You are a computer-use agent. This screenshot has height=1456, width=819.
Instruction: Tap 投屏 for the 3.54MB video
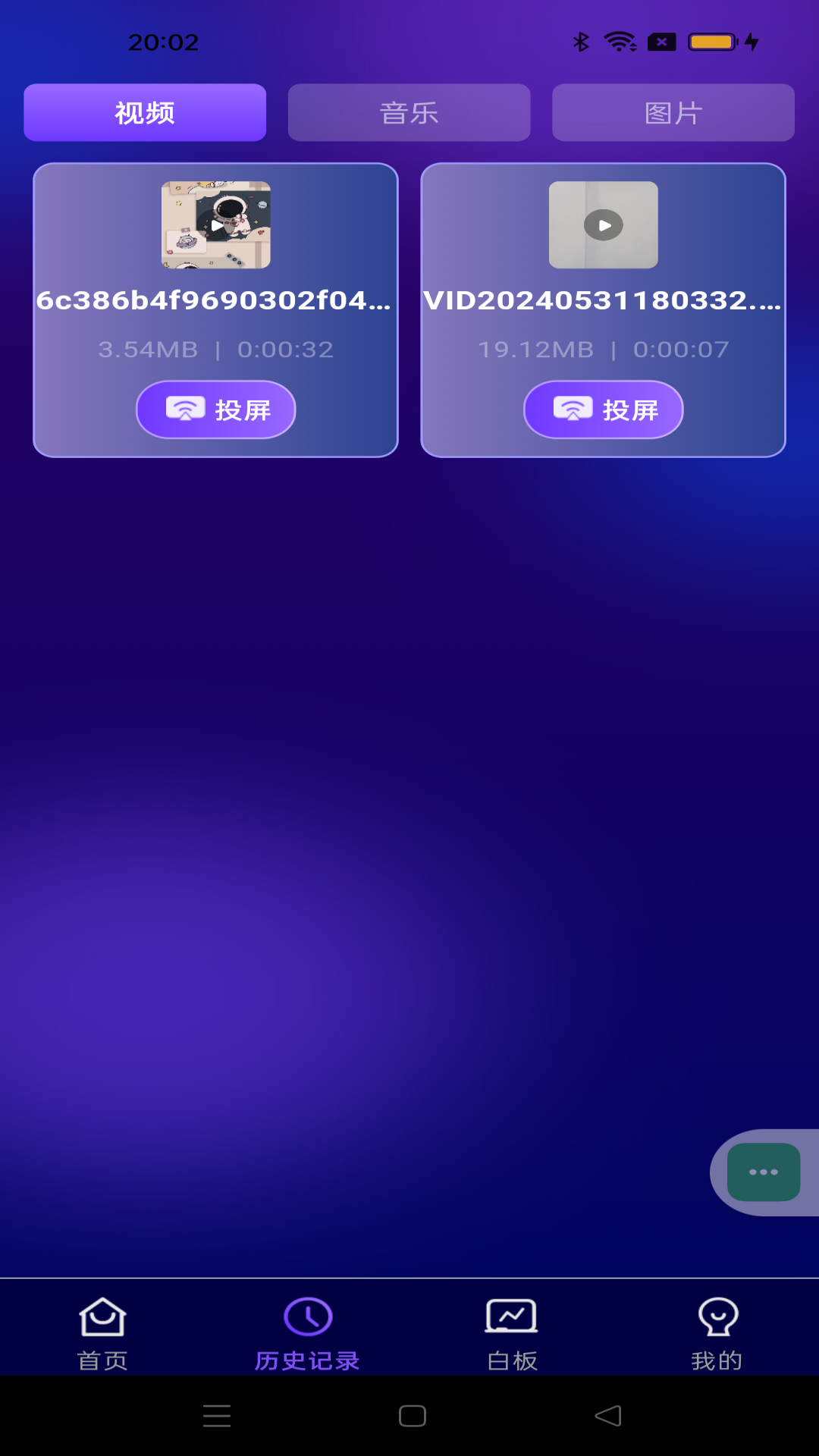tap(216, 409)
